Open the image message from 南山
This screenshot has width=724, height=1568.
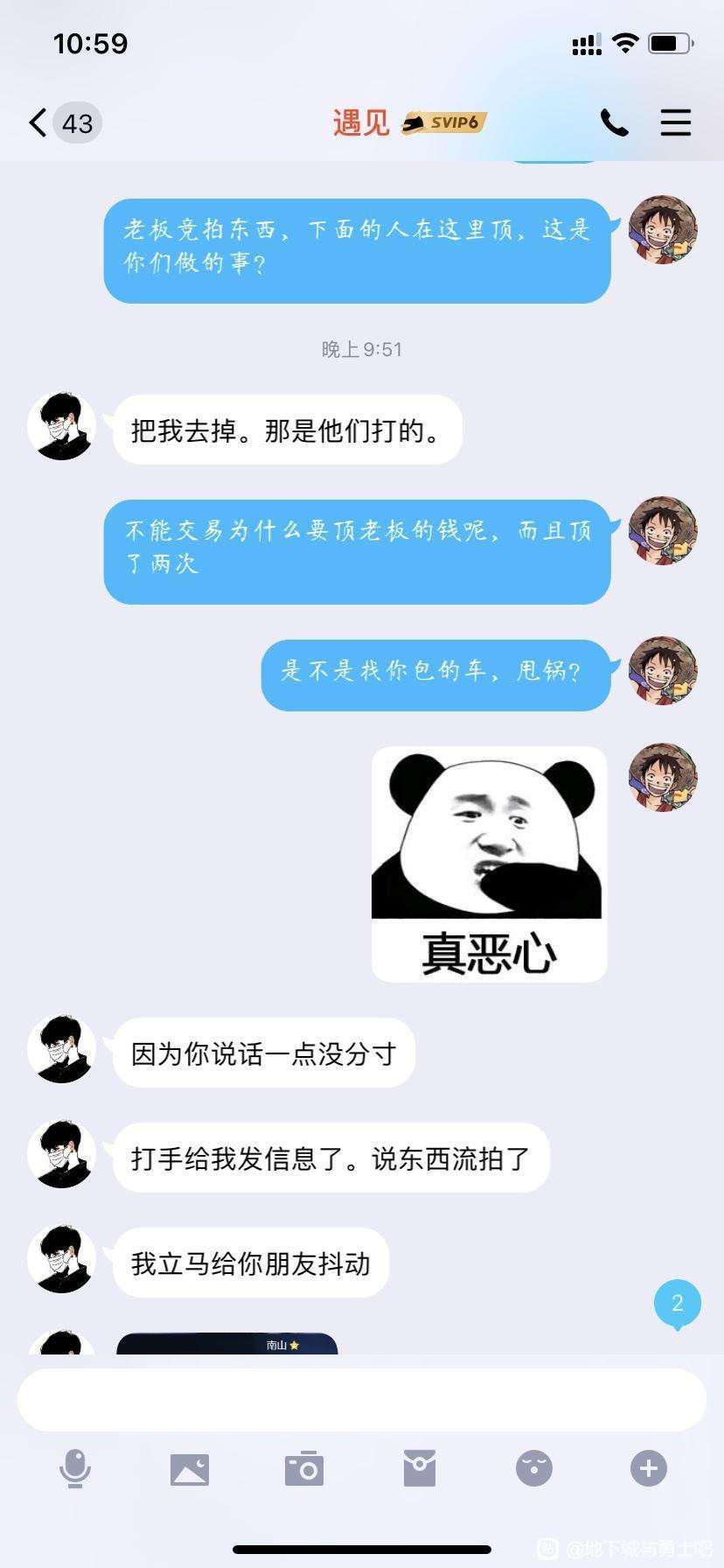(226, 1344)
